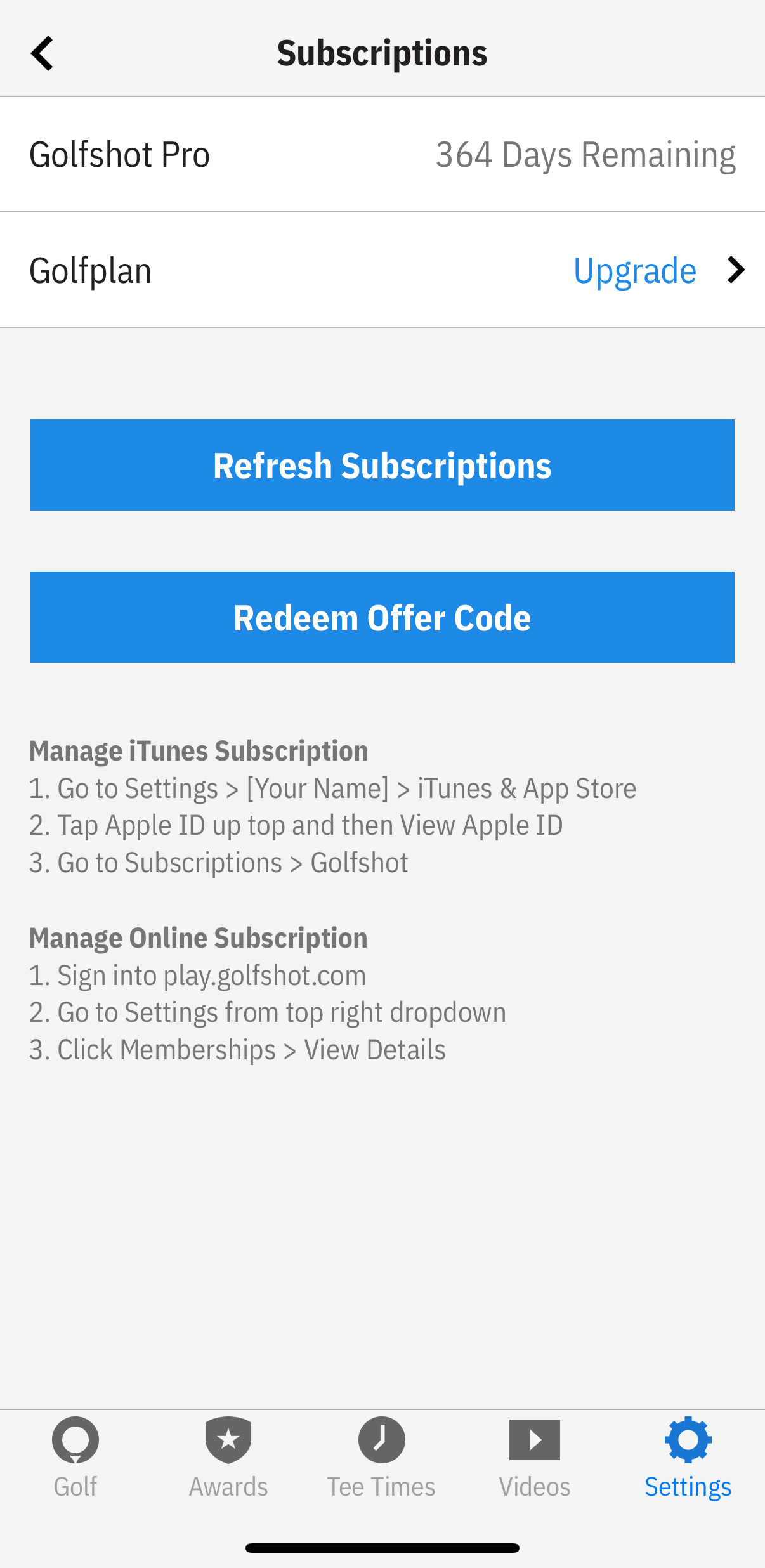Open Golfshot Pro subscription row
765x1568 pixels.
pyautogui.click(x=382, y=155)
